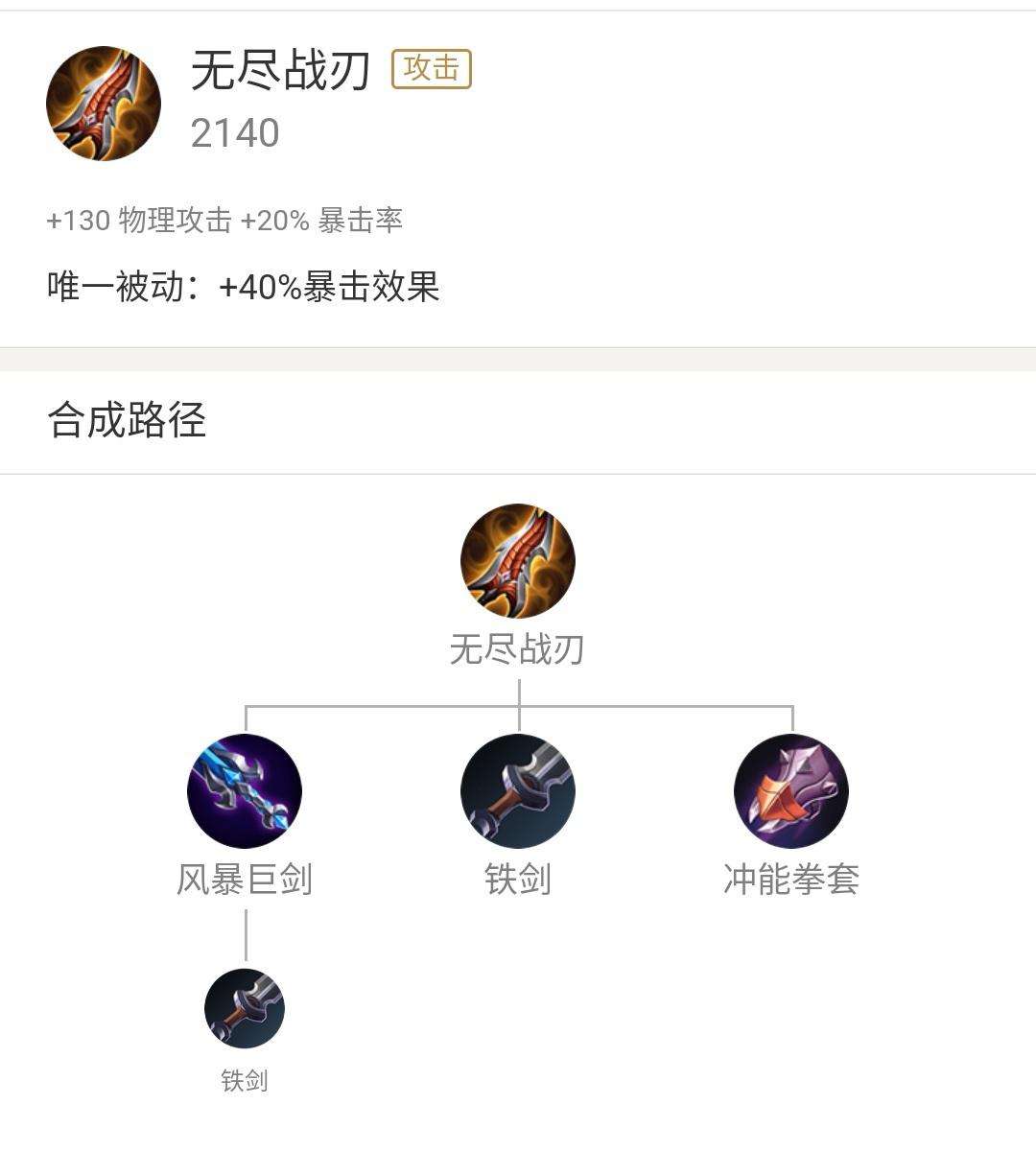1036x1151 pixels.
Task: Tap the 无尽战刃 node in 合成路径
Action: point(518,562)
